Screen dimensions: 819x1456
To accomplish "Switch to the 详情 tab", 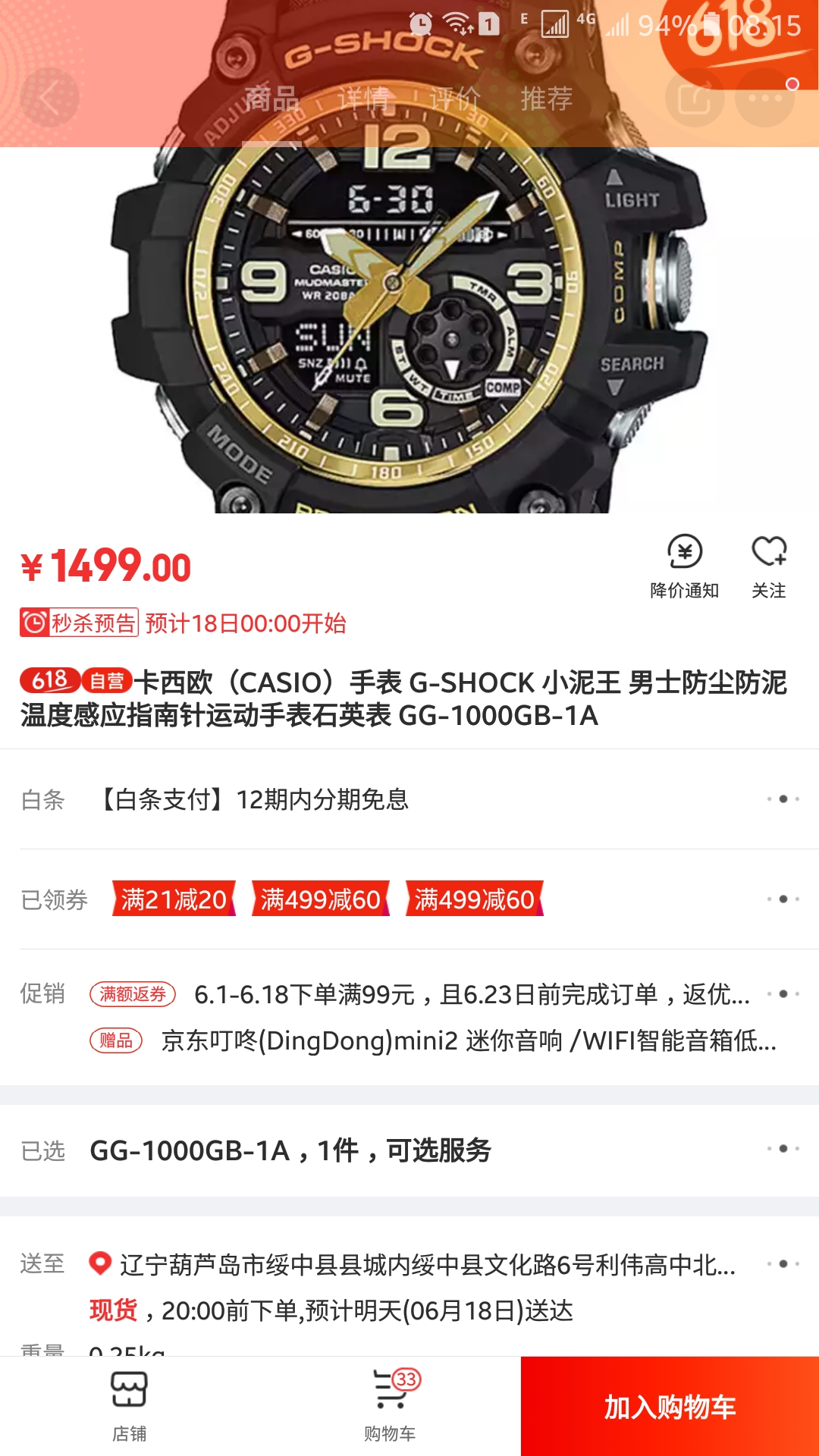I will pyautogui.click(x=363, y=99).
